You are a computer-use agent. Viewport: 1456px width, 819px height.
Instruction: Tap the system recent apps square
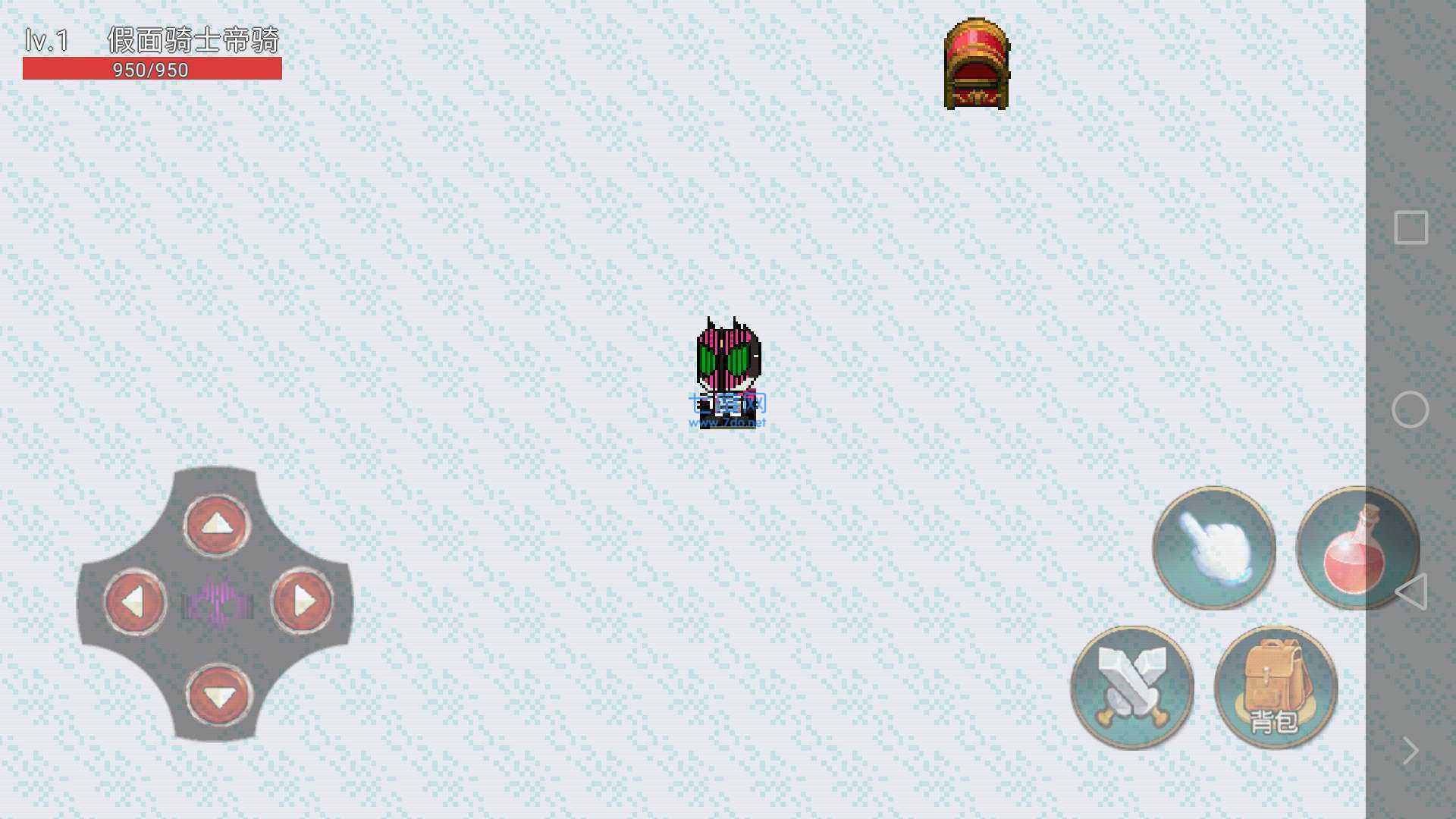(x=1410, y=227)
